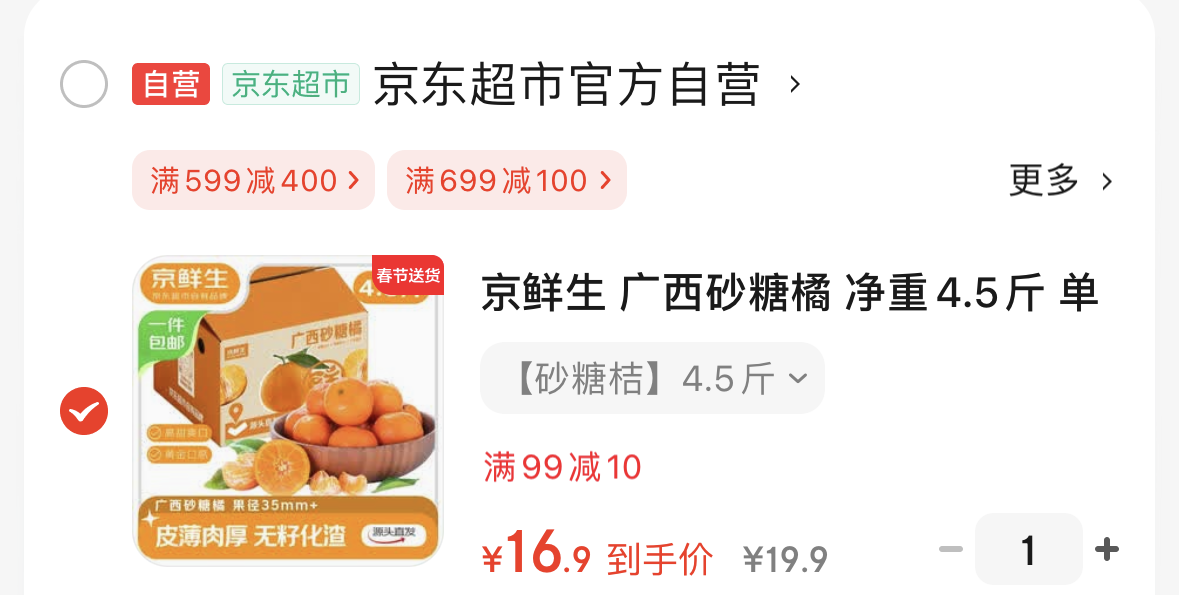Expand the 【砂糖桔】4.5斤 spec dropdown
The image size is (1179, 595).
coord(652,379)
